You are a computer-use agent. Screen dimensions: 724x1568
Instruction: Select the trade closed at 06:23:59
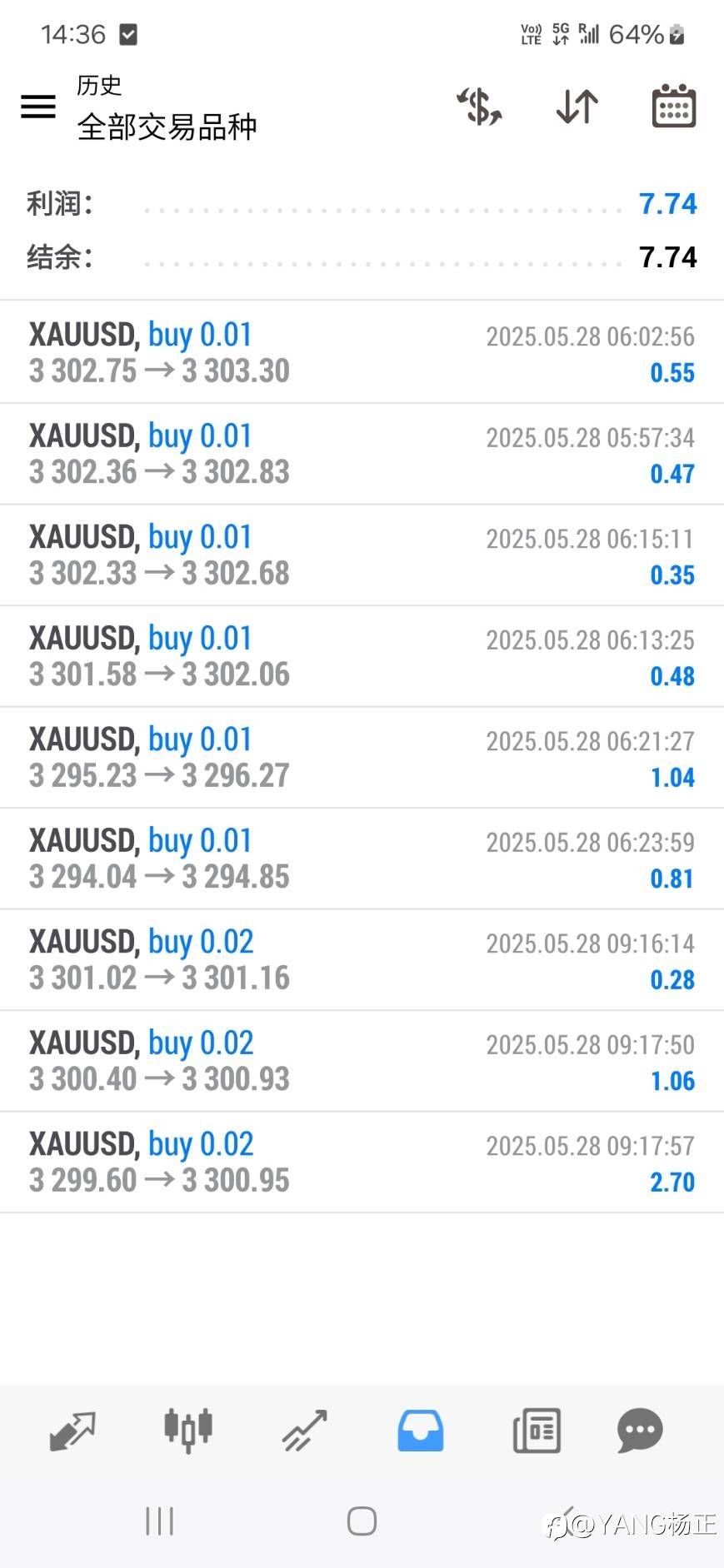point(362,859)
